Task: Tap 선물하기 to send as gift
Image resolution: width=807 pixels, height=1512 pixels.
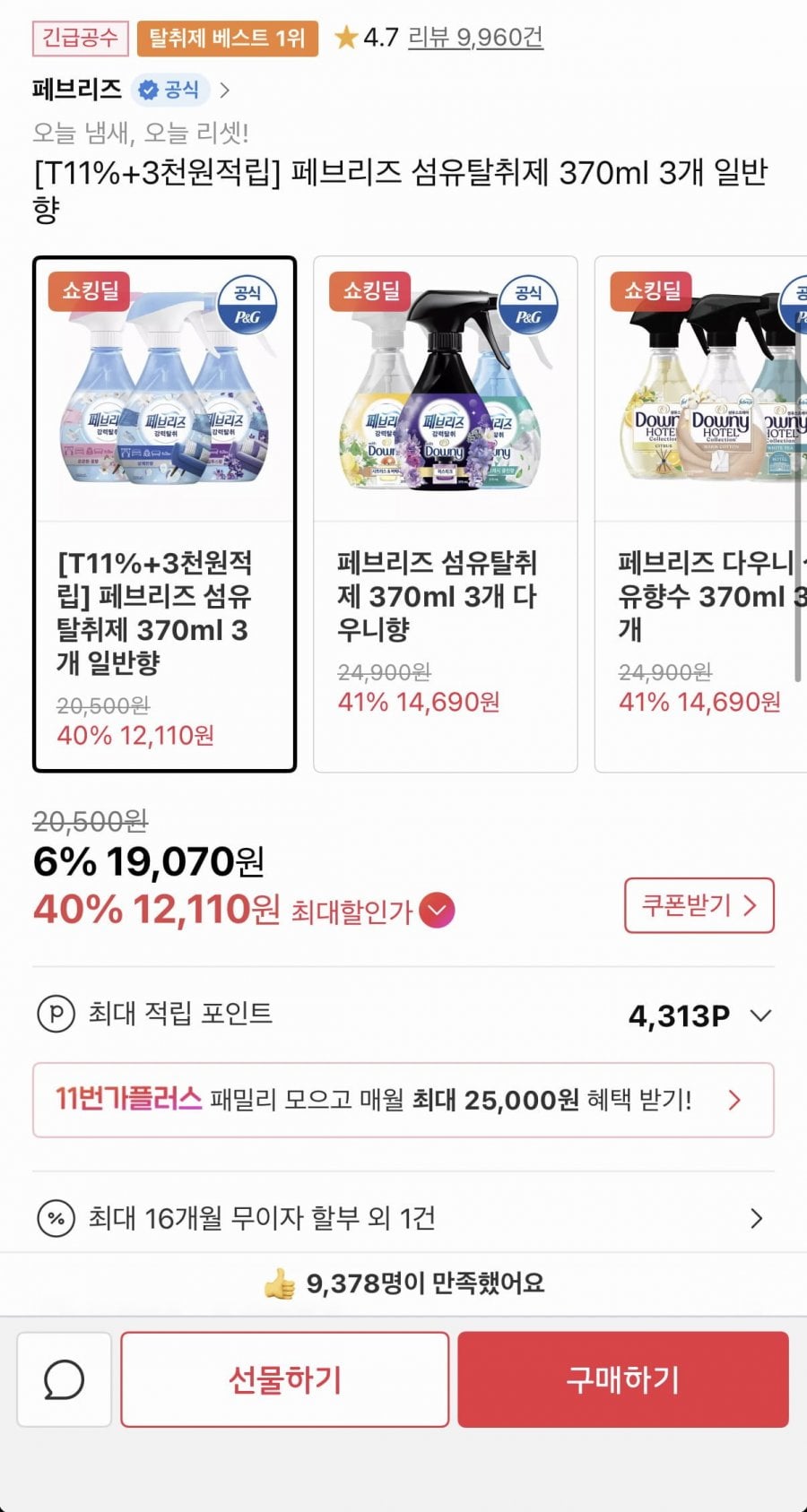Action: point(285,1379)
